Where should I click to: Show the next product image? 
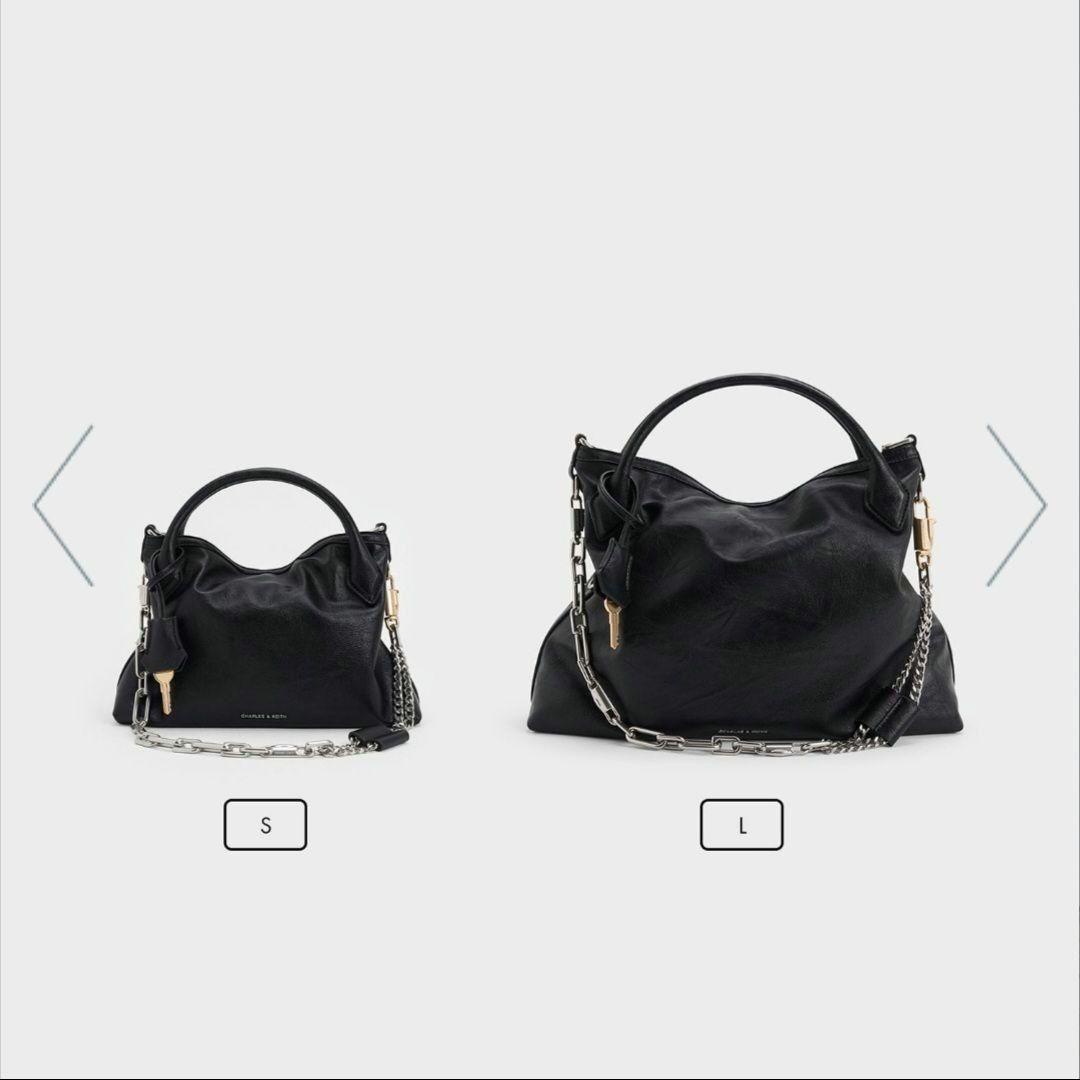click(x=1017, y=506)
